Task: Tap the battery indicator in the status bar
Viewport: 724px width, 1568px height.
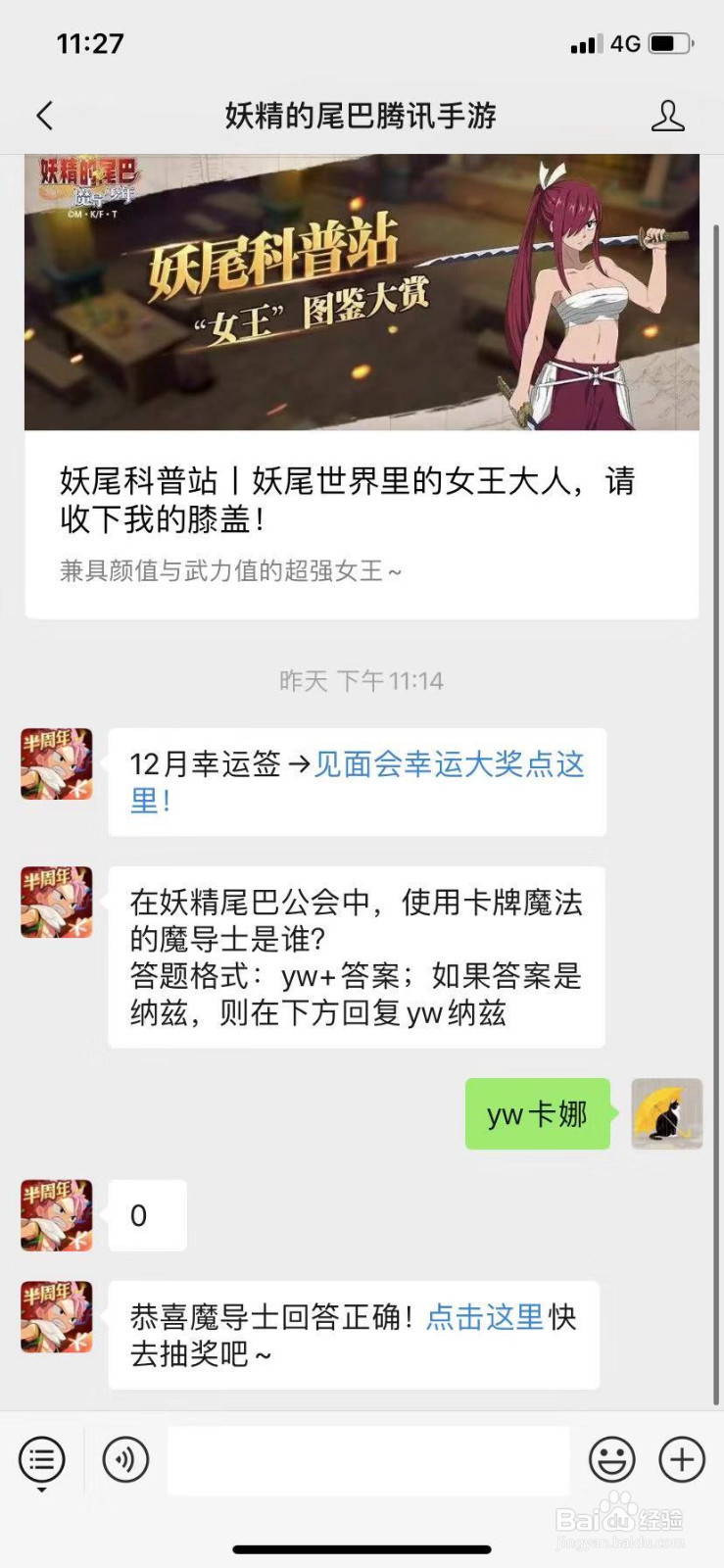Action: (667, 43)
